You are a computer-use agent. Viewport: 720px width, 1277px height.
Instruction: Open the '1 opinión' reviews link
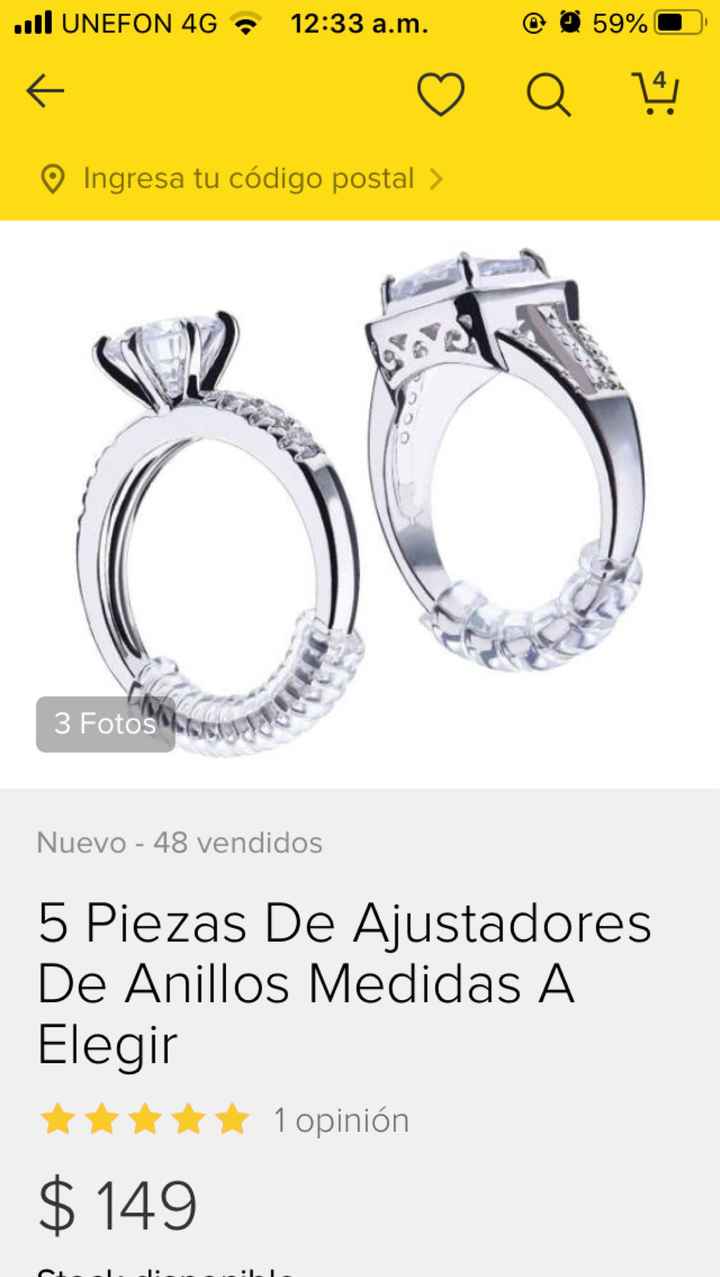click(x=340, y=1120)
